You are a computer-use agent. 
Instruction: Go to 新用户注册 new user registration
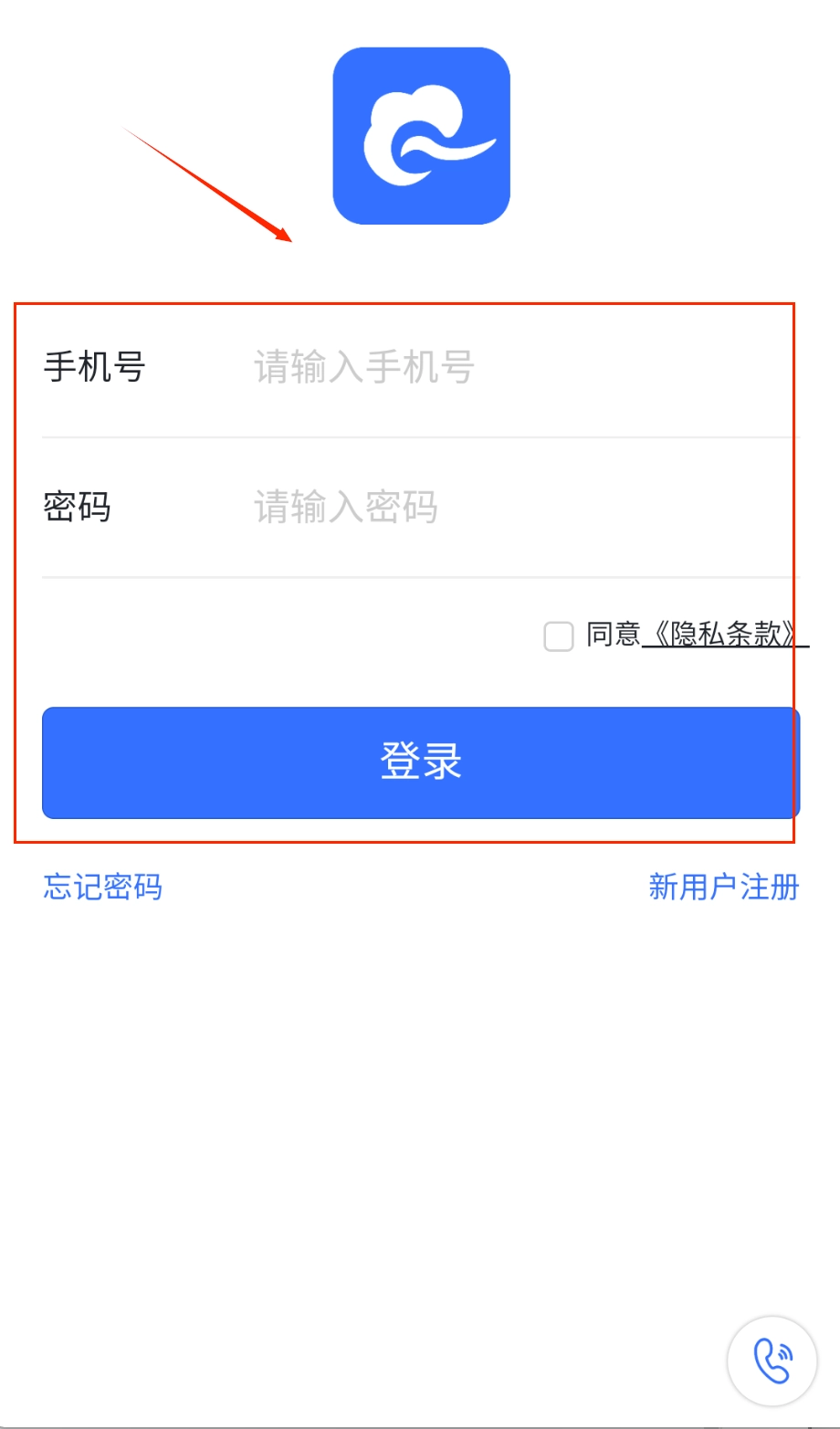click(x=723, y=887)
